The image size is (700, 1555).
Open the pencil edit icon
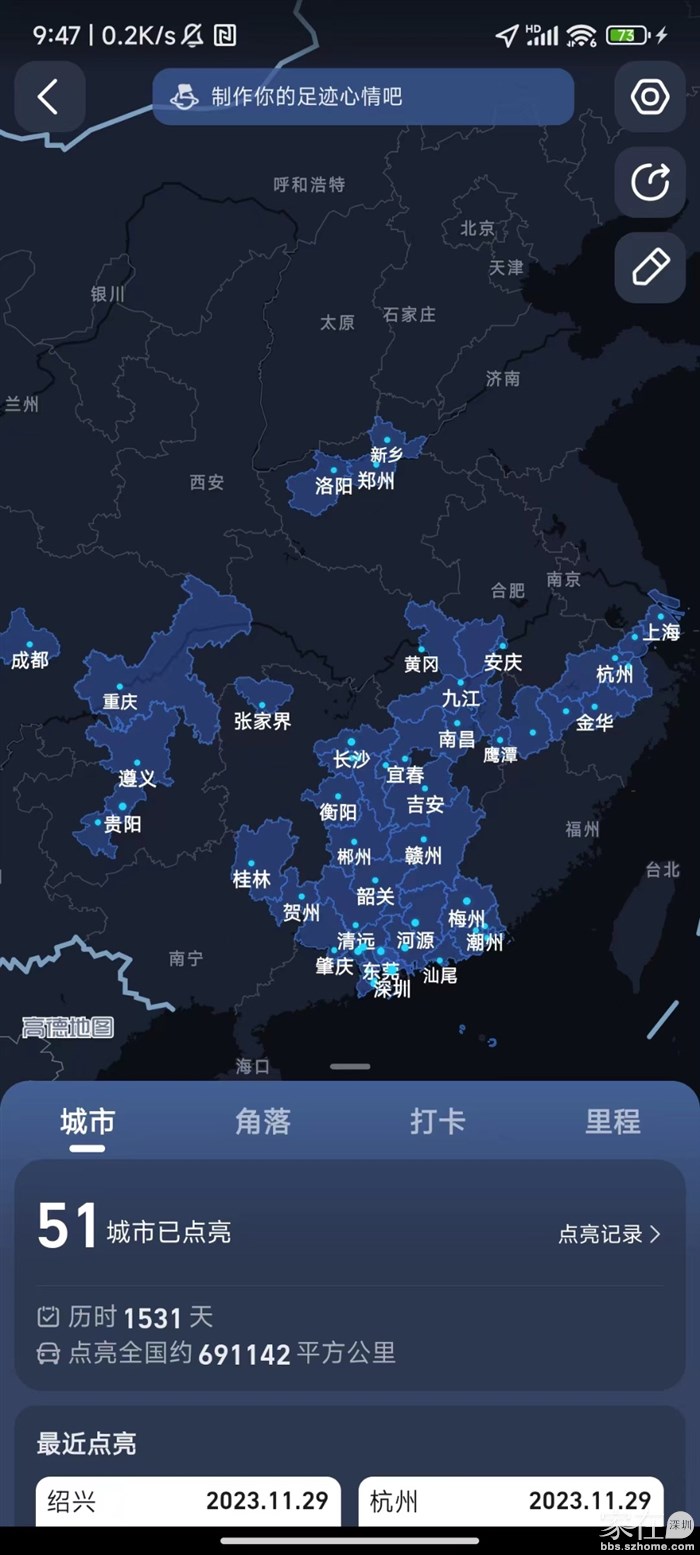pos(649,268)
